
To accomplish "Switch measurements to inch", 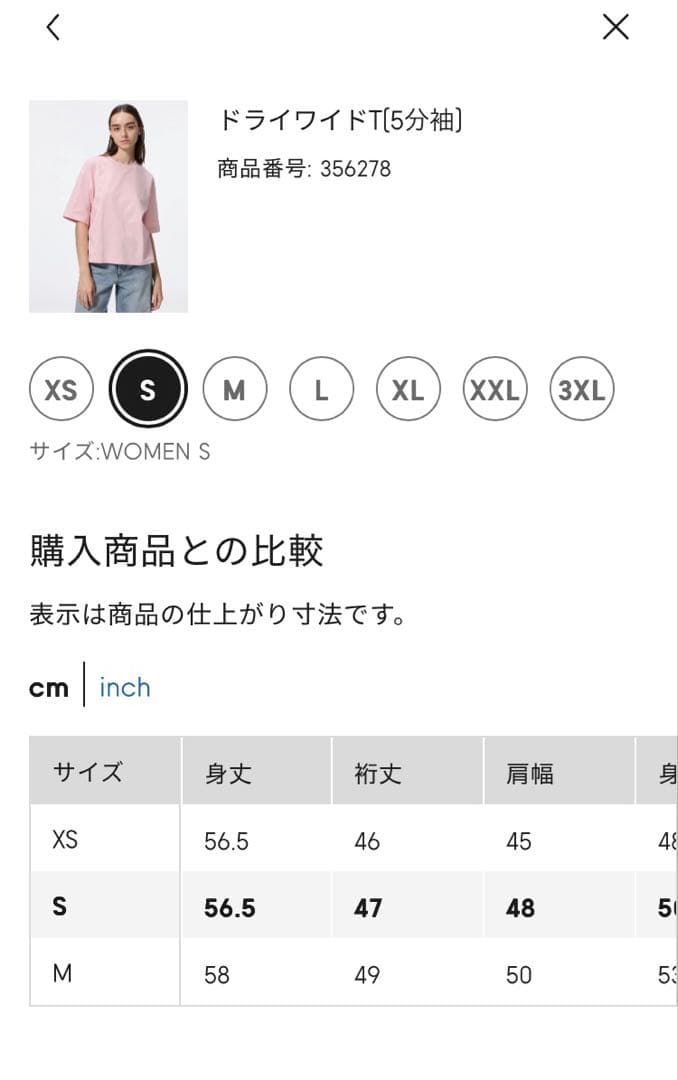I will click(x=125, y=687).
